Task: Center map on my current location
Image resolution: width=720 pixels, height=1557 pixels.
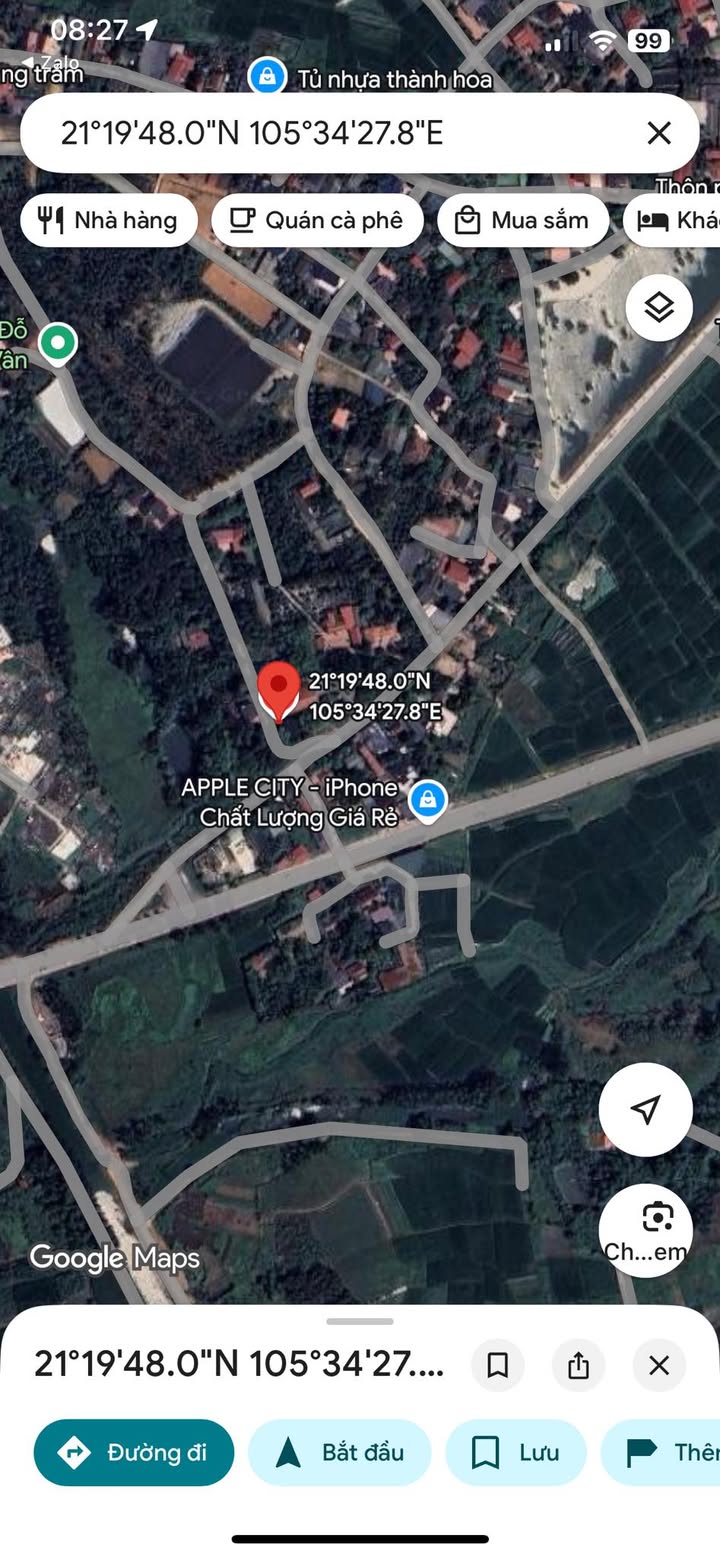Action: [x=646, y=1108]
